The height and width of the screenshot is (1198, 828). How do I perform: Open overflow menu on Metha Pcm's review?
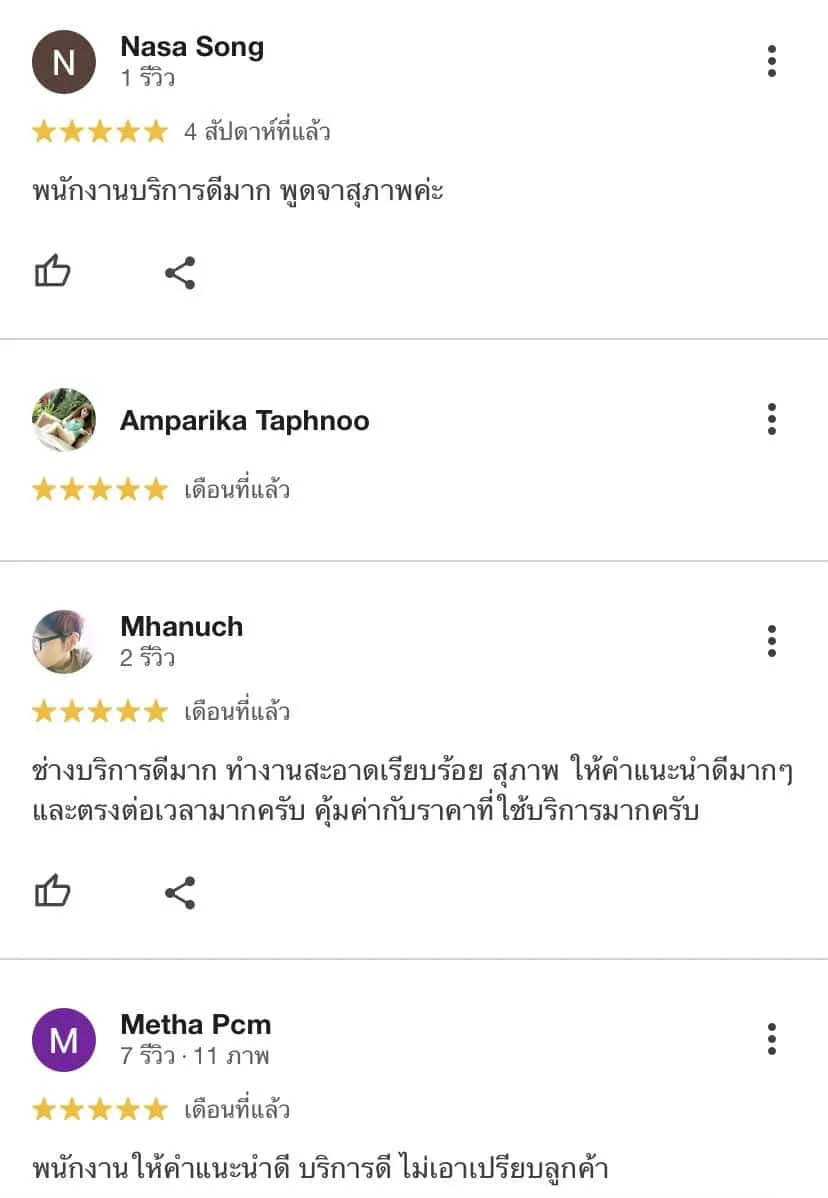[771, 1039]
